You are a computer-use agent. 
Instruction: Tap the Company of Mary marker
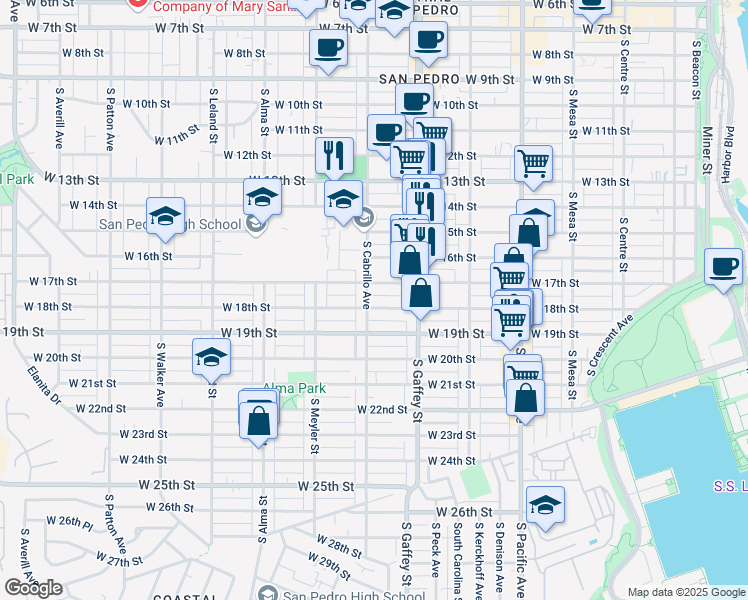[139, 4]
